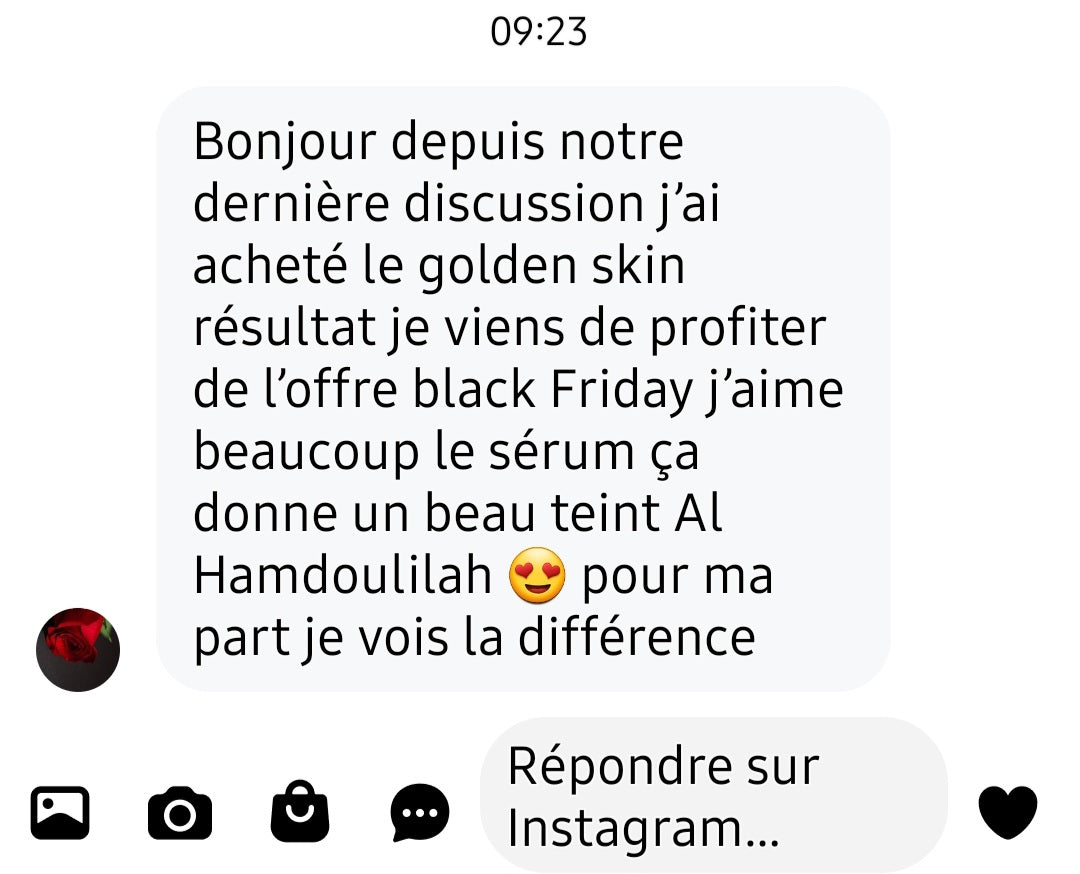
Task: Open the shopping bag icon
Action: pyautogui.click(x=299, y=810)
